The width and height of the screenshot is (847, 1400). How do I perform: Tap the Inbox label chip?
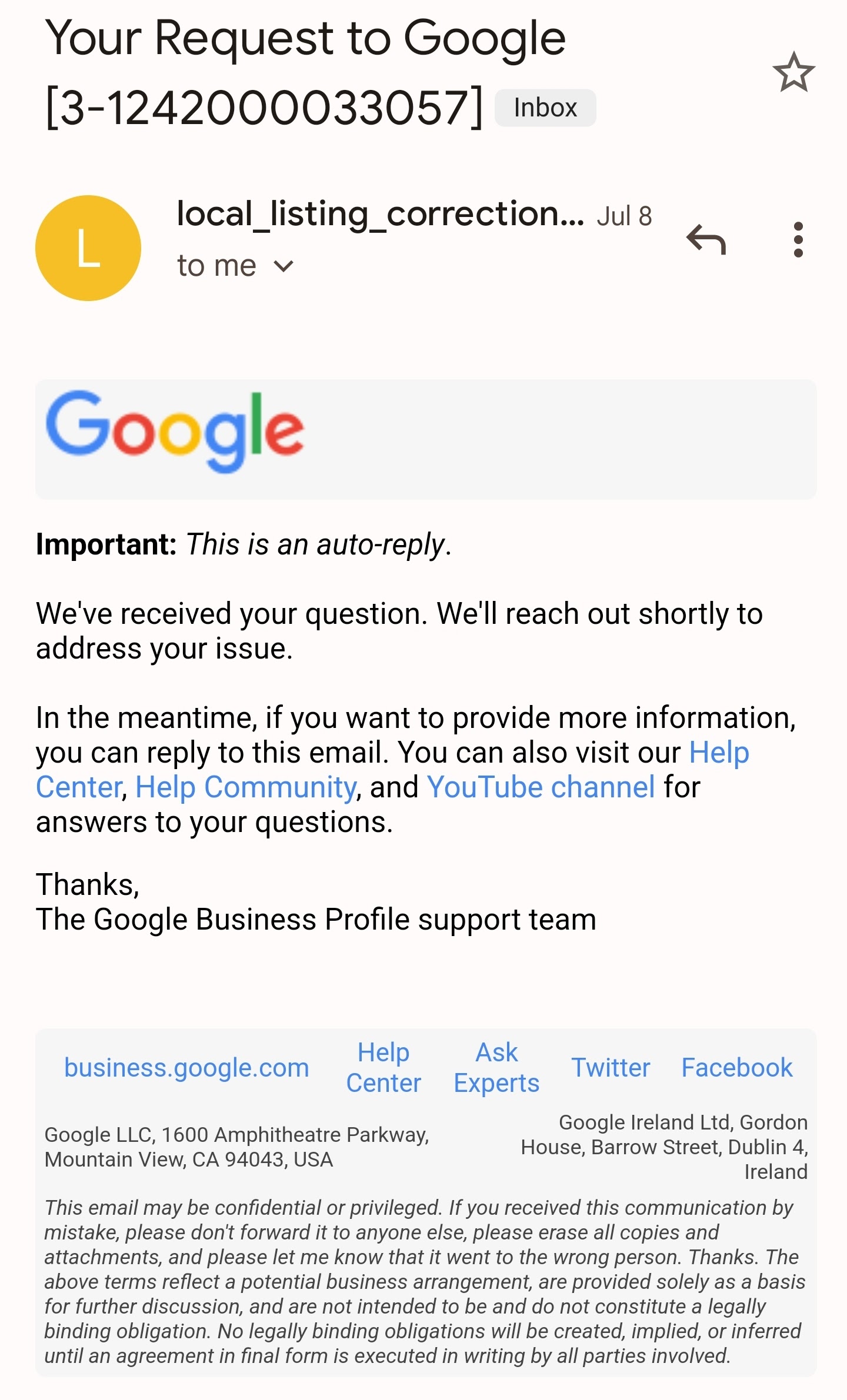click(x=545, y=108)
